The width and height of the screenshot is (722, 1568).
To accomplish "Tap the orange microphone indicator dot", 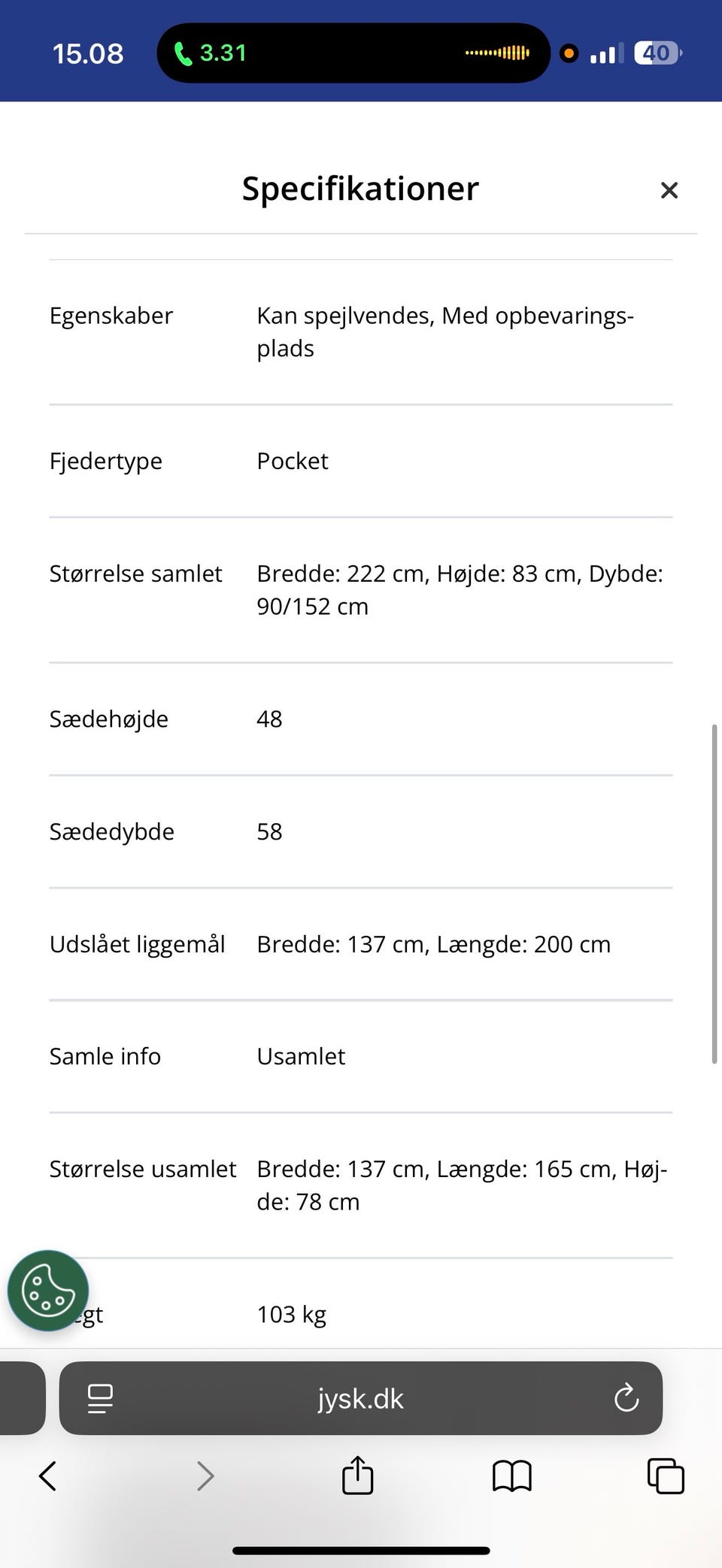I will (569, 53).
